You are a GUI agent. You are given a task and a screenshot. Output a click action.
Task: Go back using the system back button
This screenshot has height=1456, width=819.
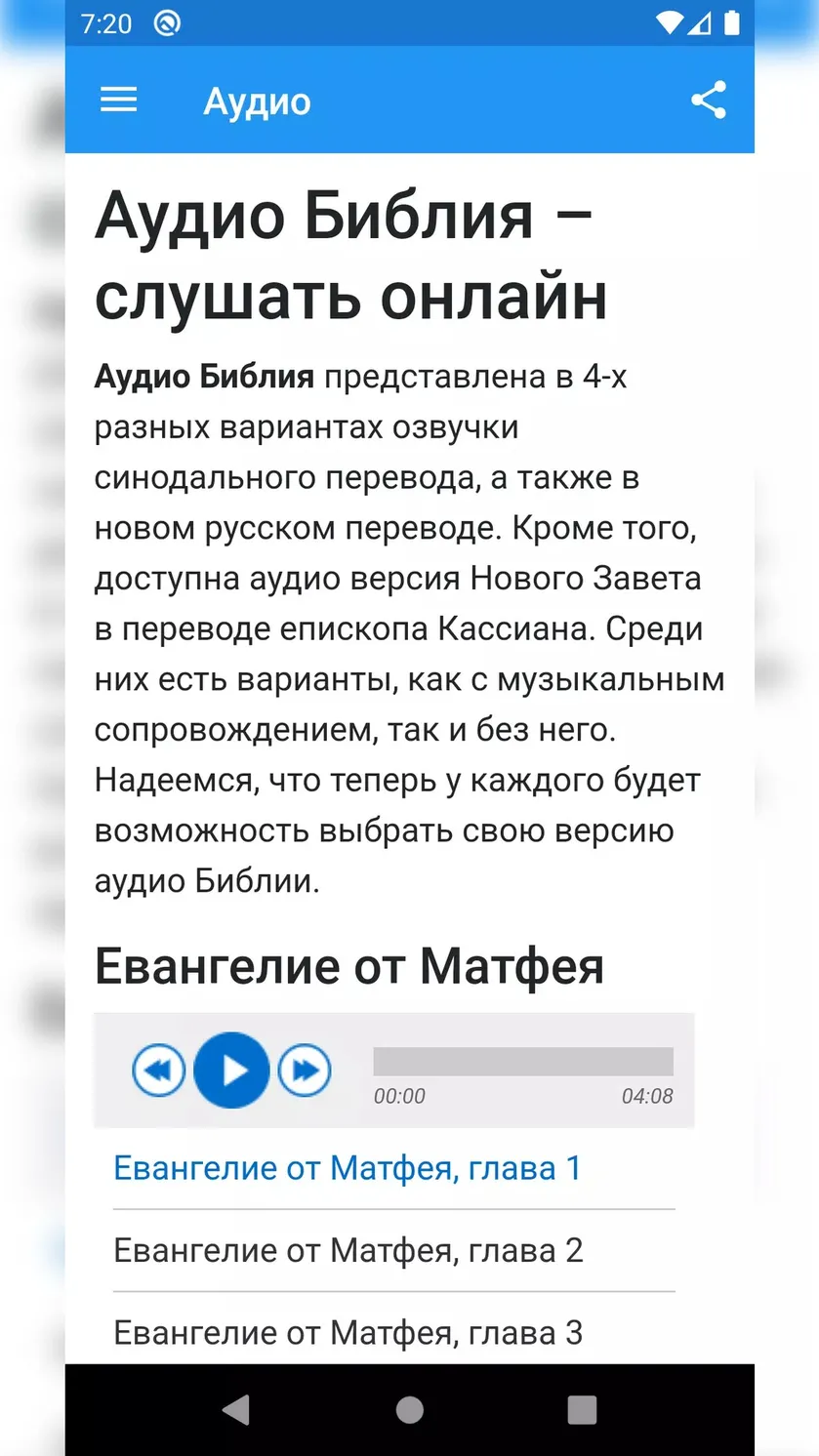[x=236, y=1409]
